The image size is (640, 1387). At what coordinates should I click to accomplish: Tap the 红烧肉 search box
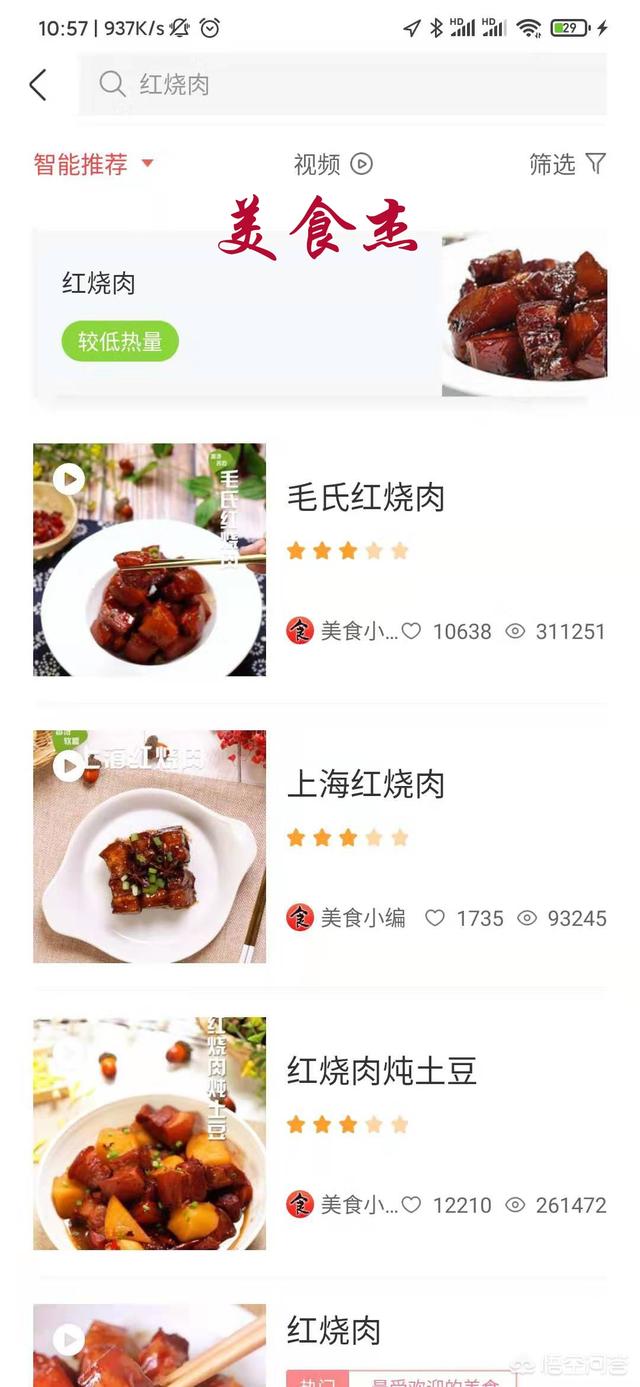pos(340,85)
